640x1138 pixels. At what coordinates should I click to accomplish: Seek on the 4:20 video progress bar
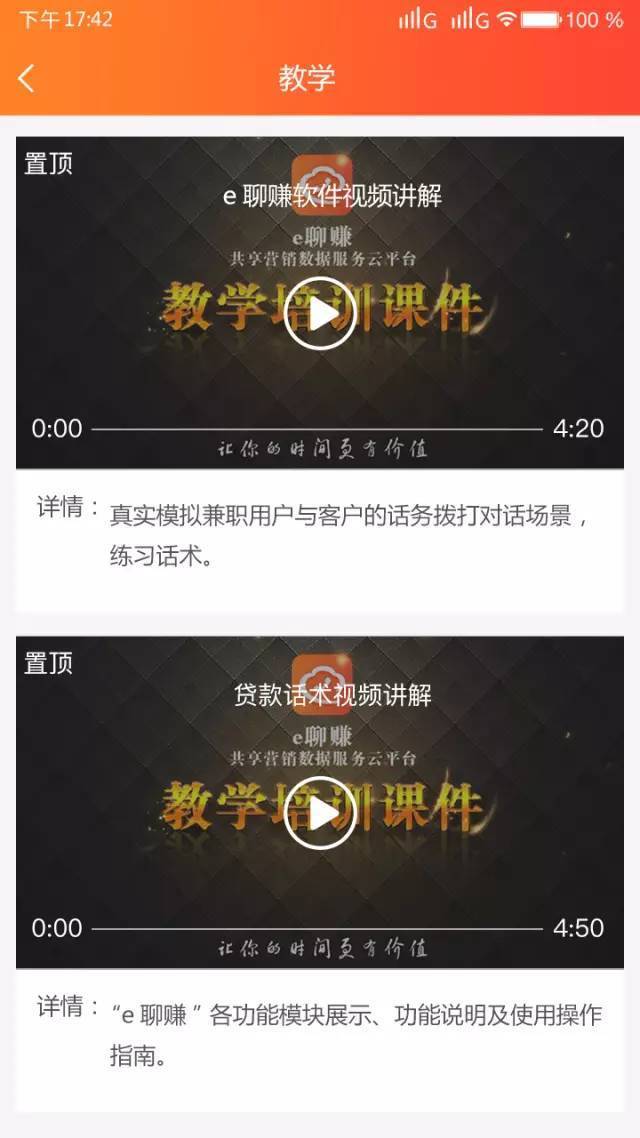[317, 429]
